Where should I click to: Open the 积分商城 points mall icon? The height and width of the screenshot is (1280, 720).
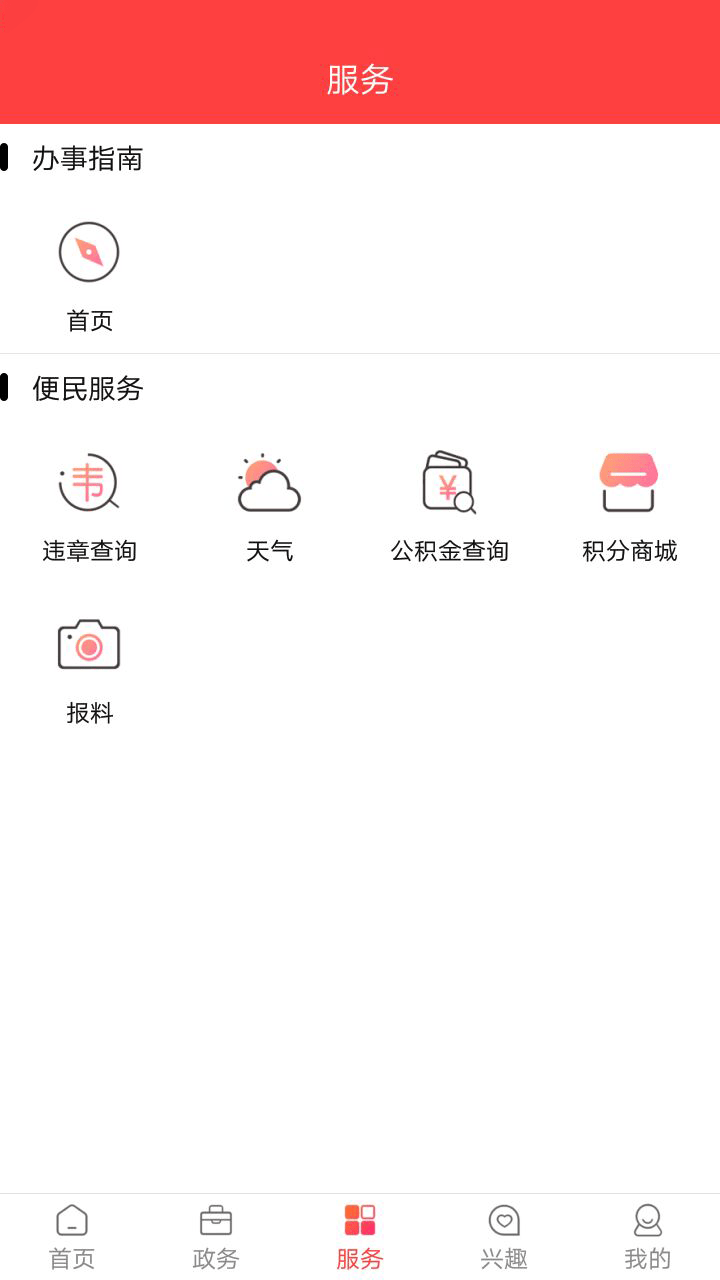pyautogui.click(x=628, y=481)
